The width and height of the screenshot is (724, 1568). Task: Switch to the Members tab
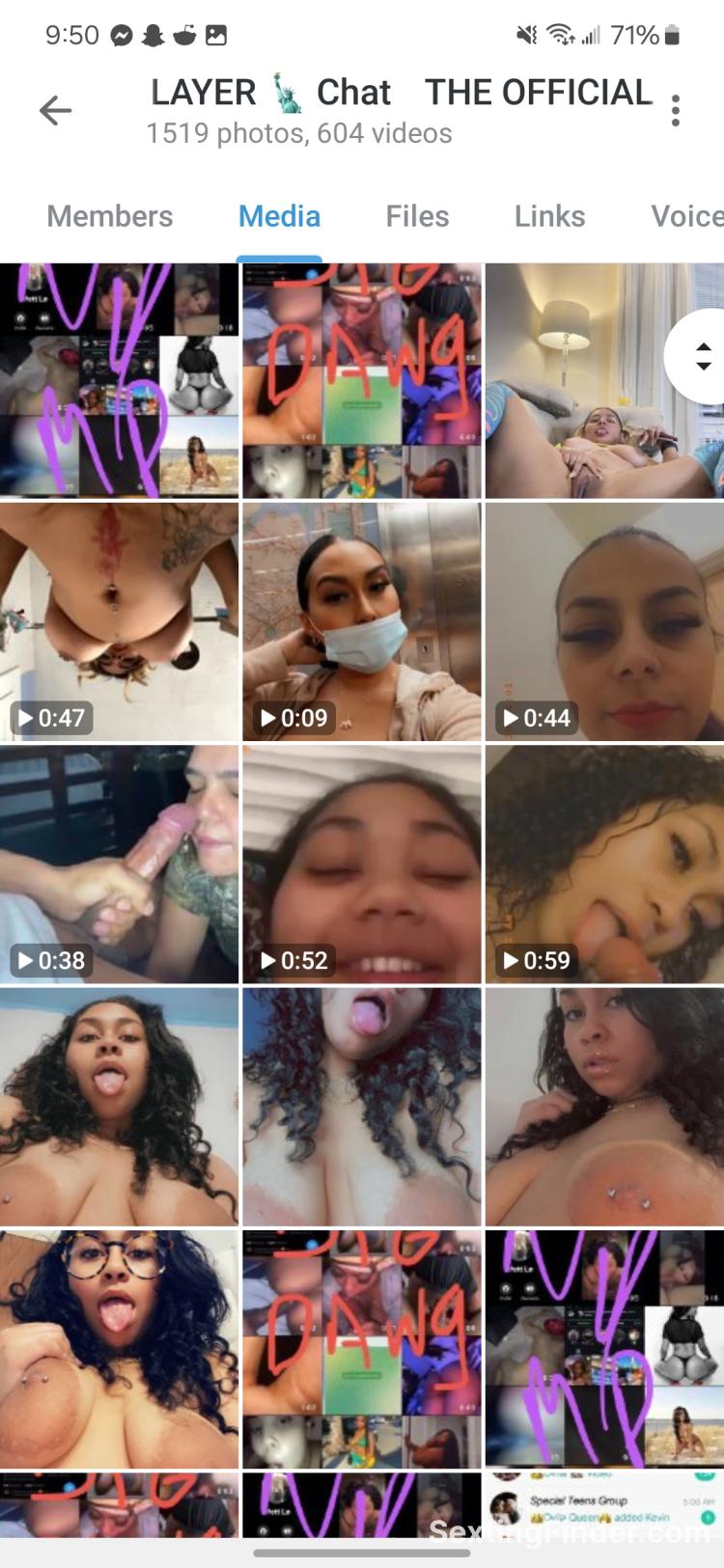(x=110, y=216)
